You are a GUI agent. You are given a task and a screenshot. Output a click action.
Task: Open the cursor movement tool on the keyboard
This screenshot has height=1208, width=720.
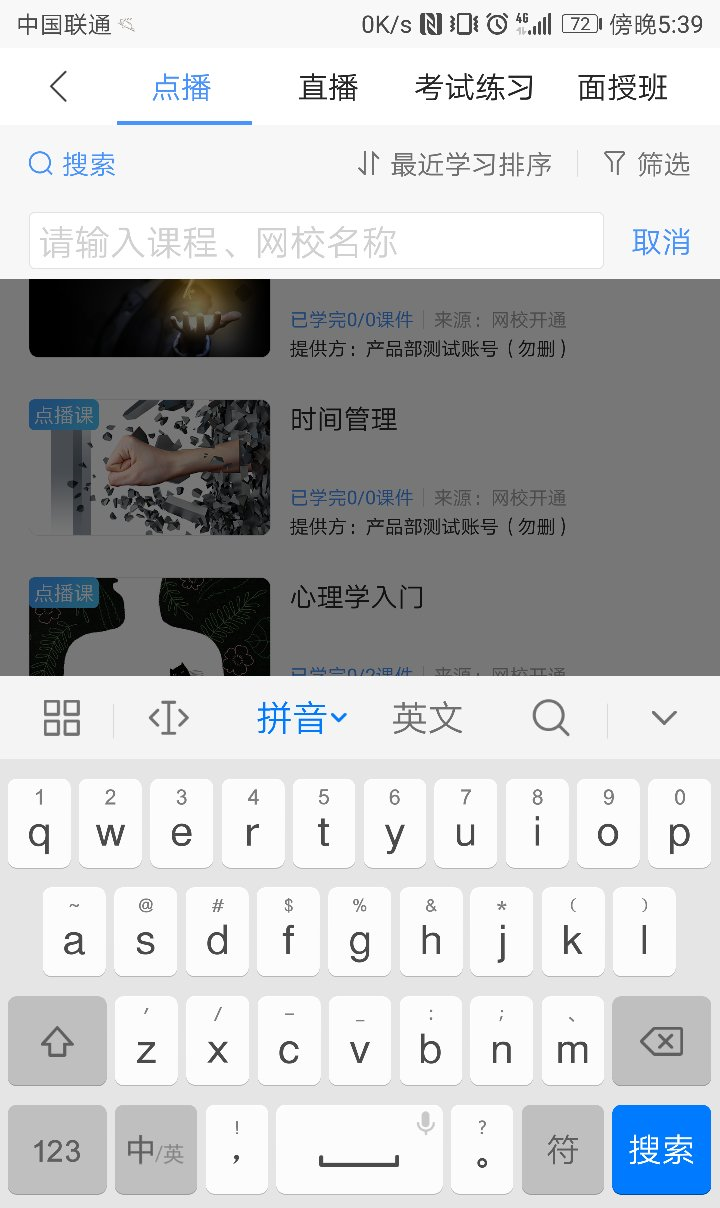(x=168, y=718)
